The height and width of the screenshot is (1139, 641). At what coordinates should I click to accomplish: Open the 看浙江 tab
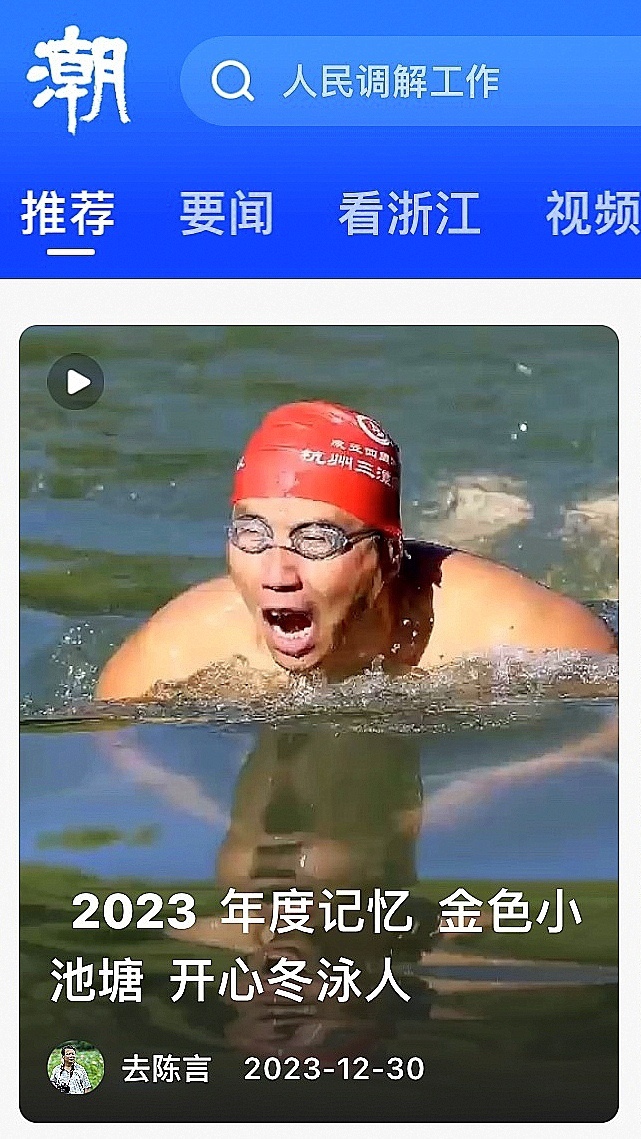point(409,213)
